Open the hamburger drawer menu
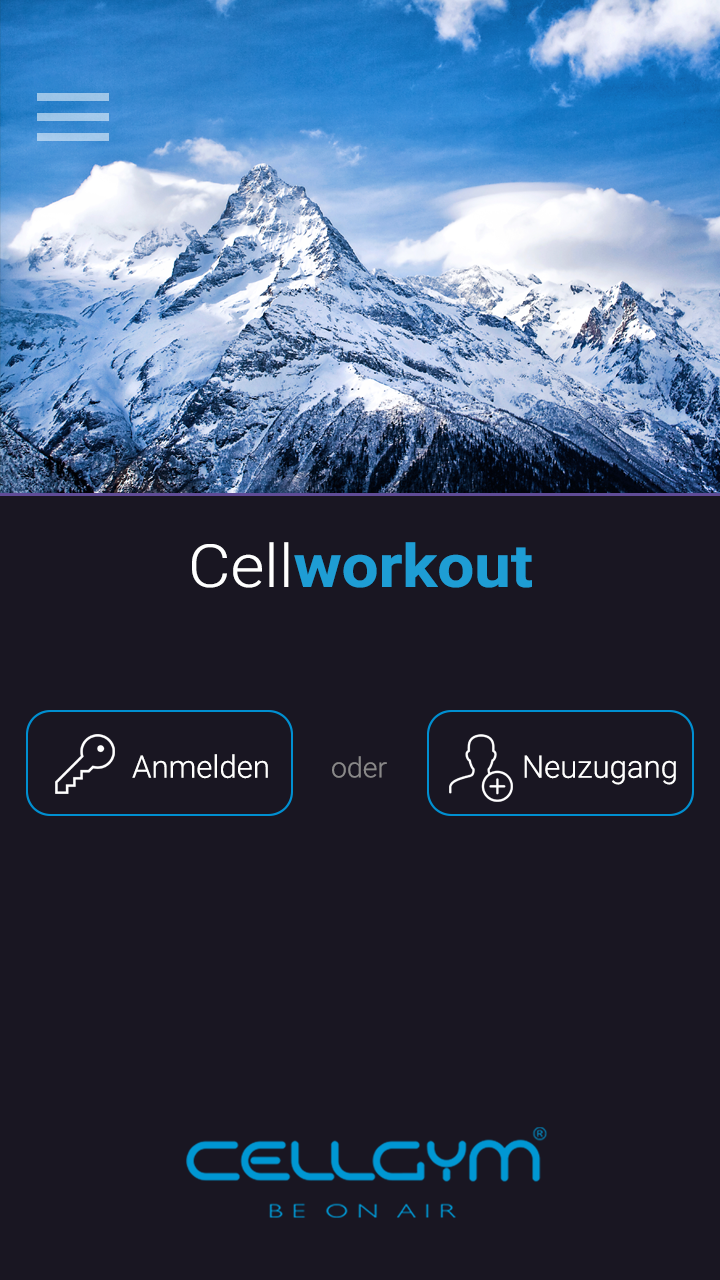720x1280 pixels. click(73, 117)
